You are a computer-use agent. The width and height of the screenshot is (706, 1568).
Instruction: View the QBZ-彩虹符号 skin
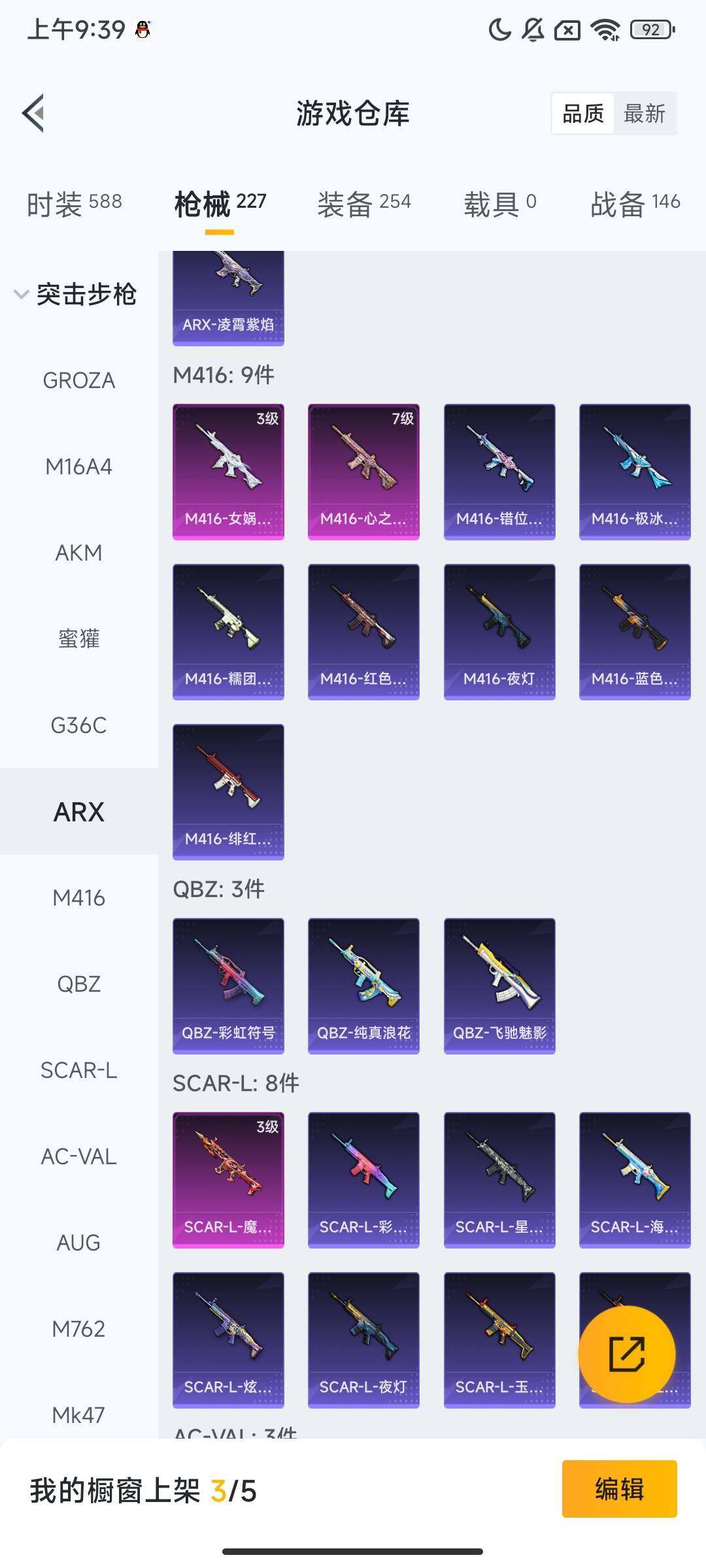[x=228, y=986]
